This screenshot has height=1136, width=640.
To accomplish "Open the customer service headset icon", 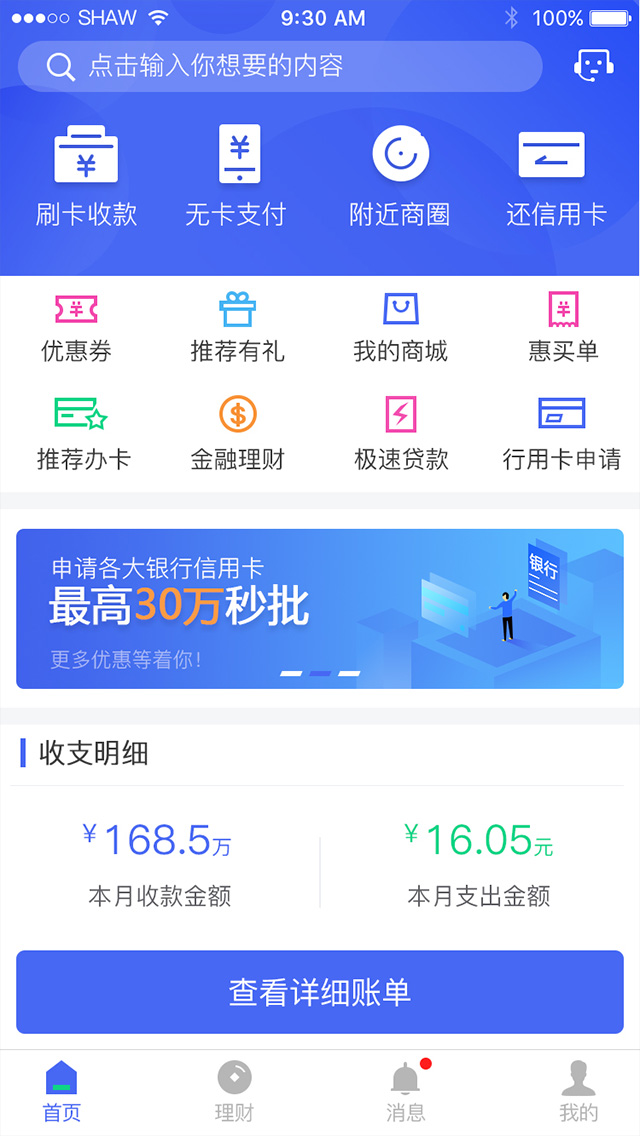I will coord(593,66).
